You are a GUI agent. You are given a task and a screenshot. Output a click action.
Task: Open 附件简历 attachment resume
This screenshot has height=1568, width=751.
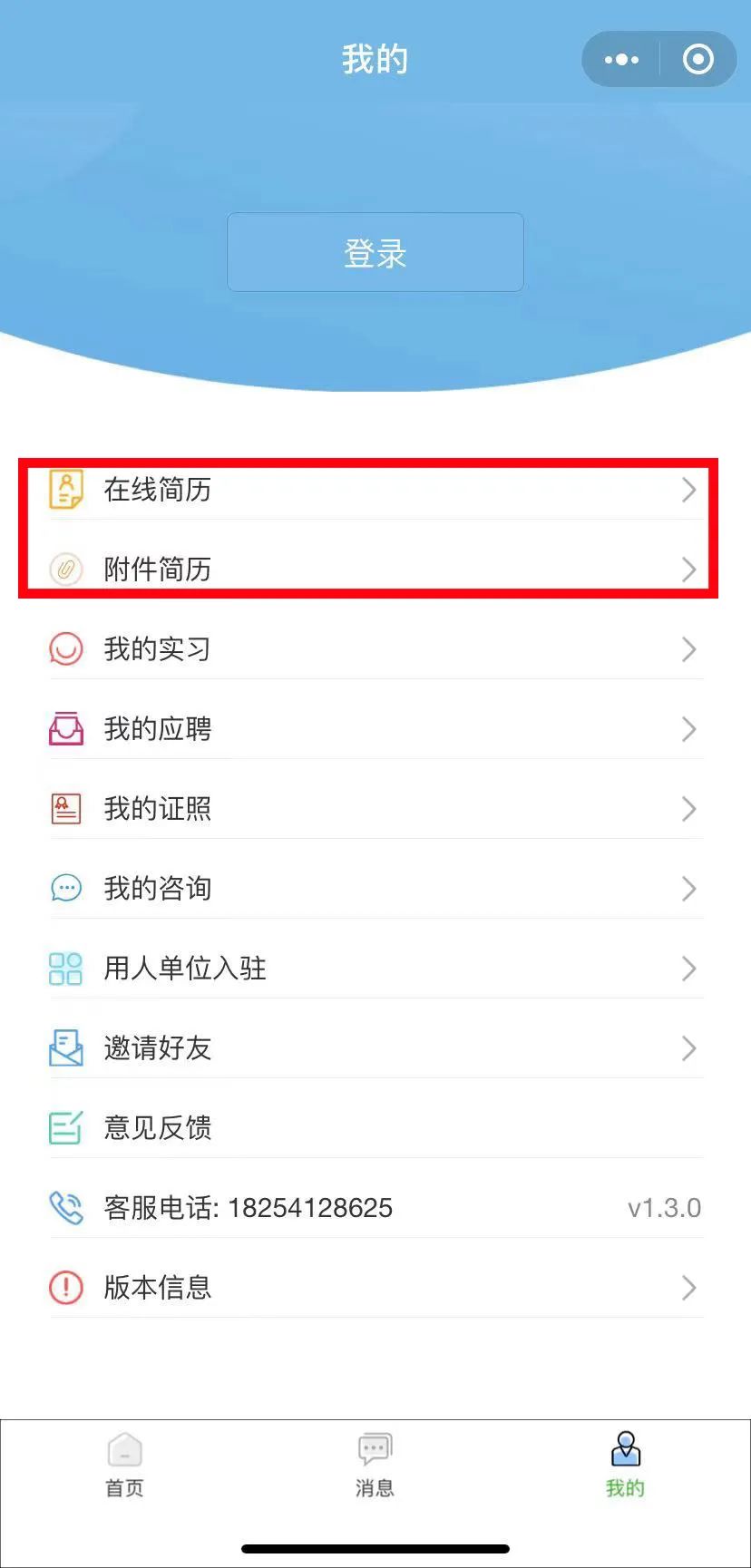pos(375,570)
